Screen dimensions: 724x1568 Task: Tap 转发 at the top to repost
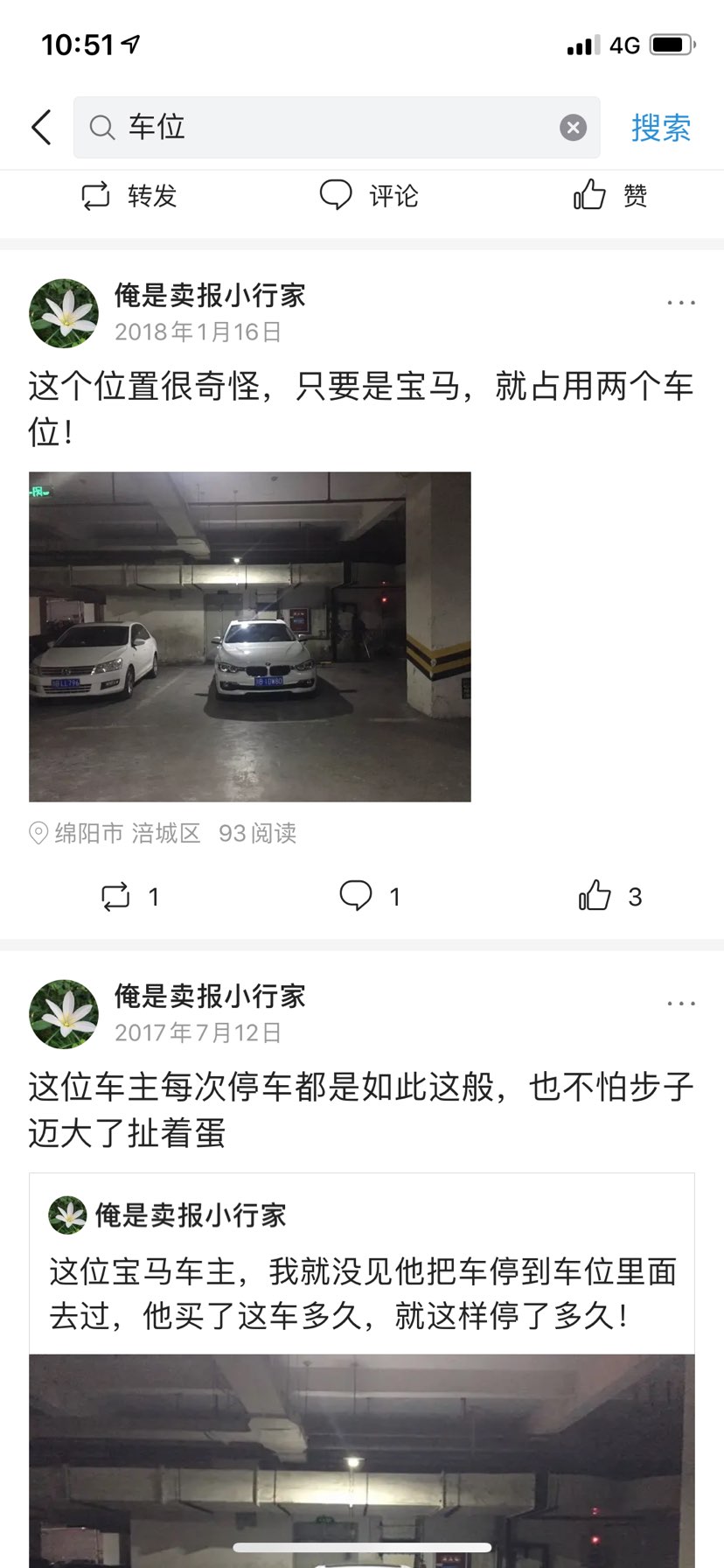(x=129, y=195)
